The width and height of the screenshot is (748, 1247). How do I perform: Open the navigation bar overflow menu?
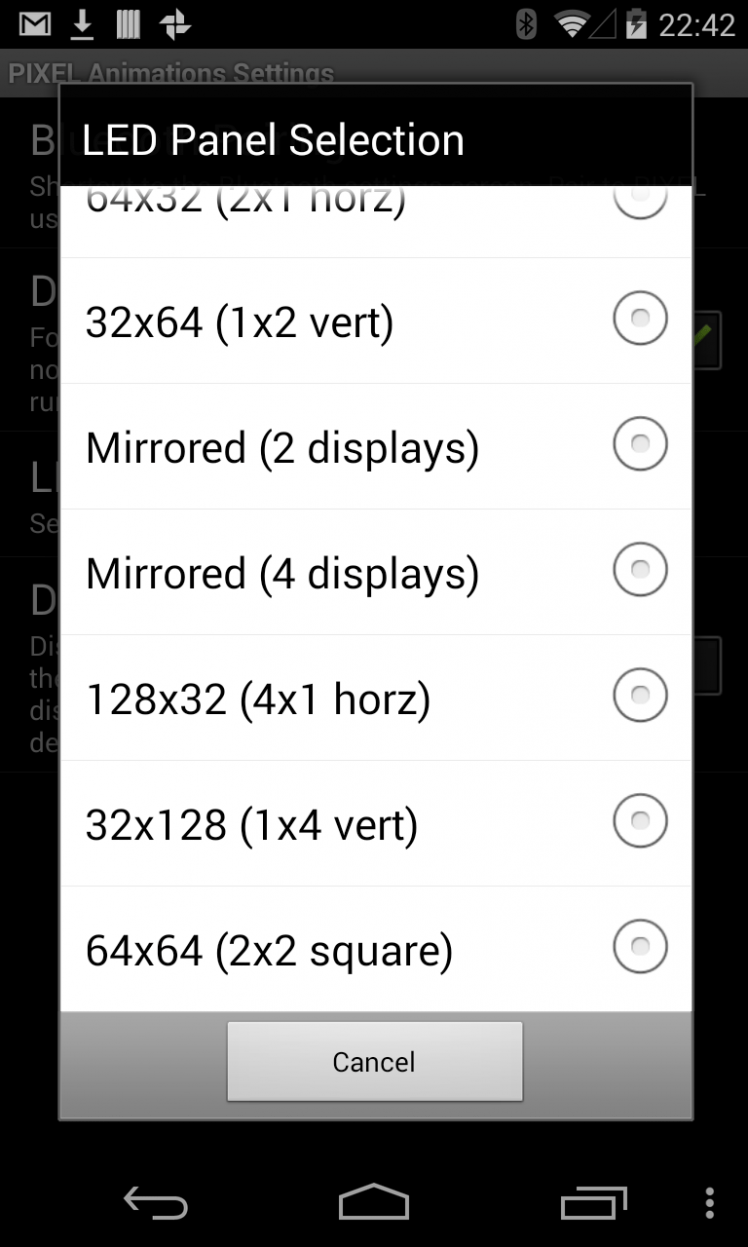709,1202
